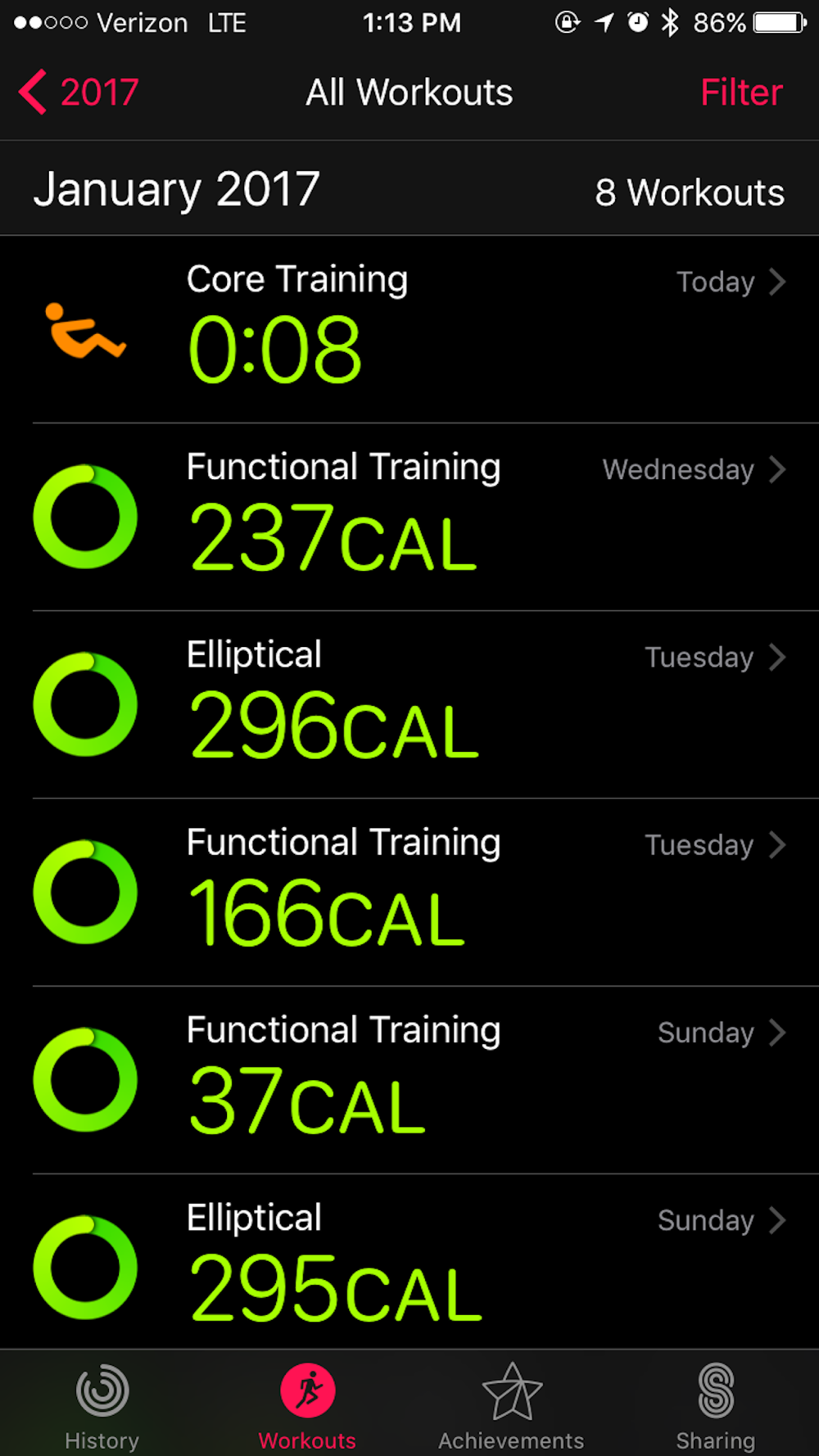Open Sunday's Elliptical 295 CAL workout
819x1456 pixels.
[x=409, y=1262]
